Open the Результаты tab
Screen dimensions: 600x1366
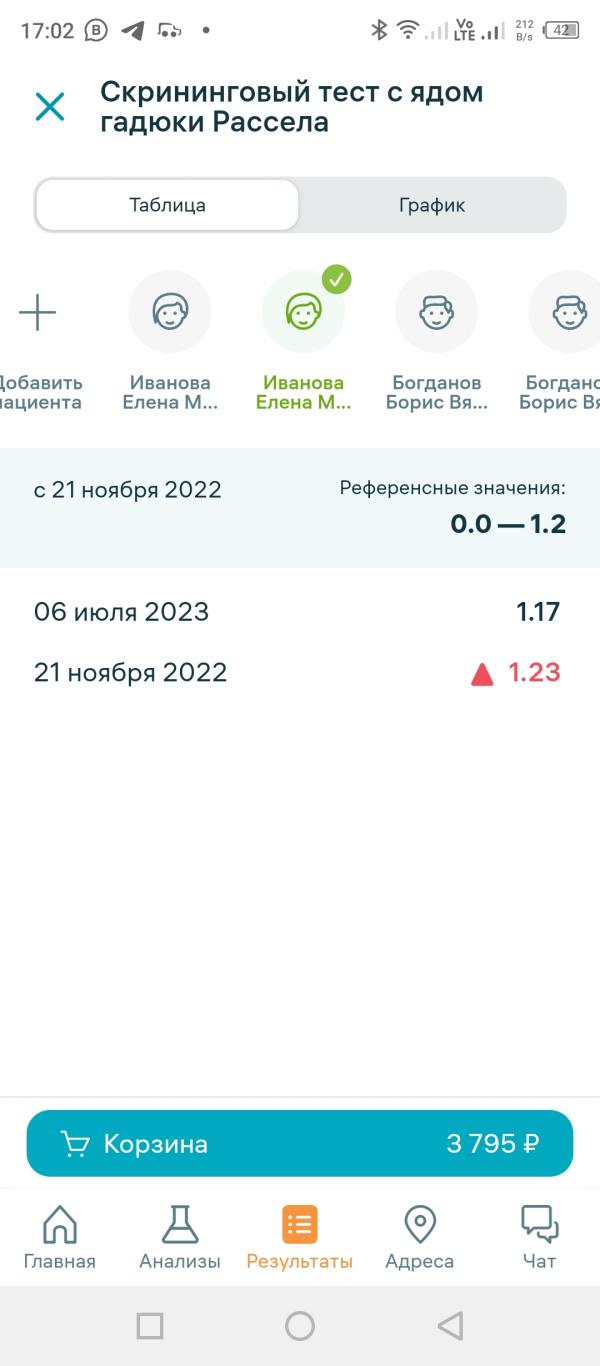pyautogui.click(x=300, y=1238)
